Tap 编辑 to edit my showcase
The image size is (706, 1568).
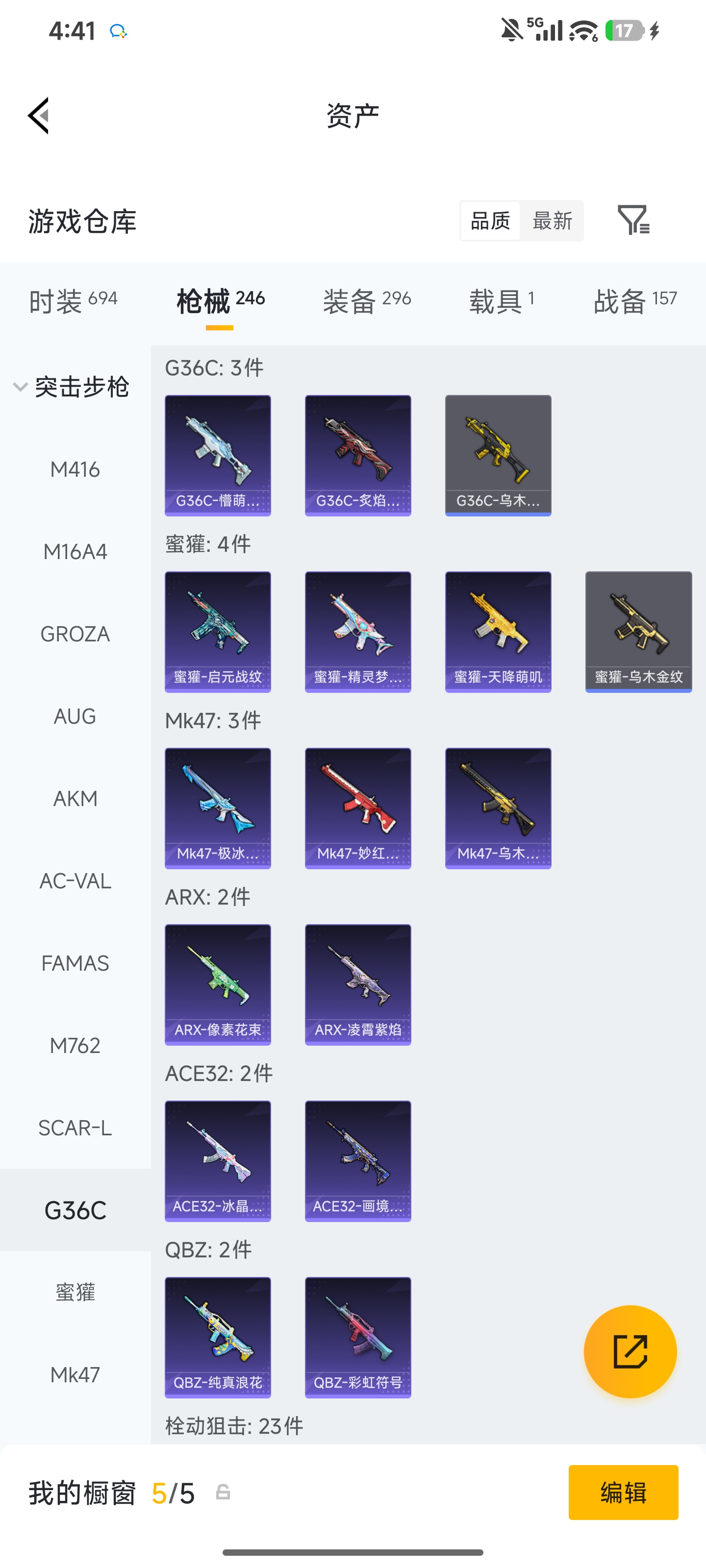(623, 1493)
